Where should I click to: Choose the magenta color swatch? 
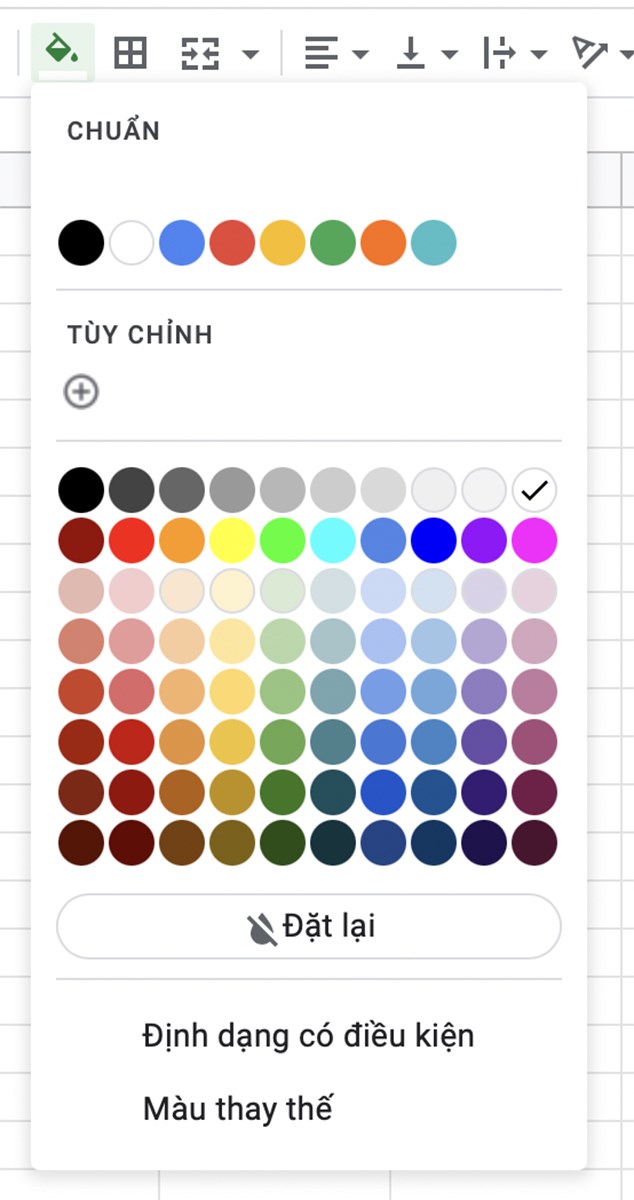[x=534, y=540]
